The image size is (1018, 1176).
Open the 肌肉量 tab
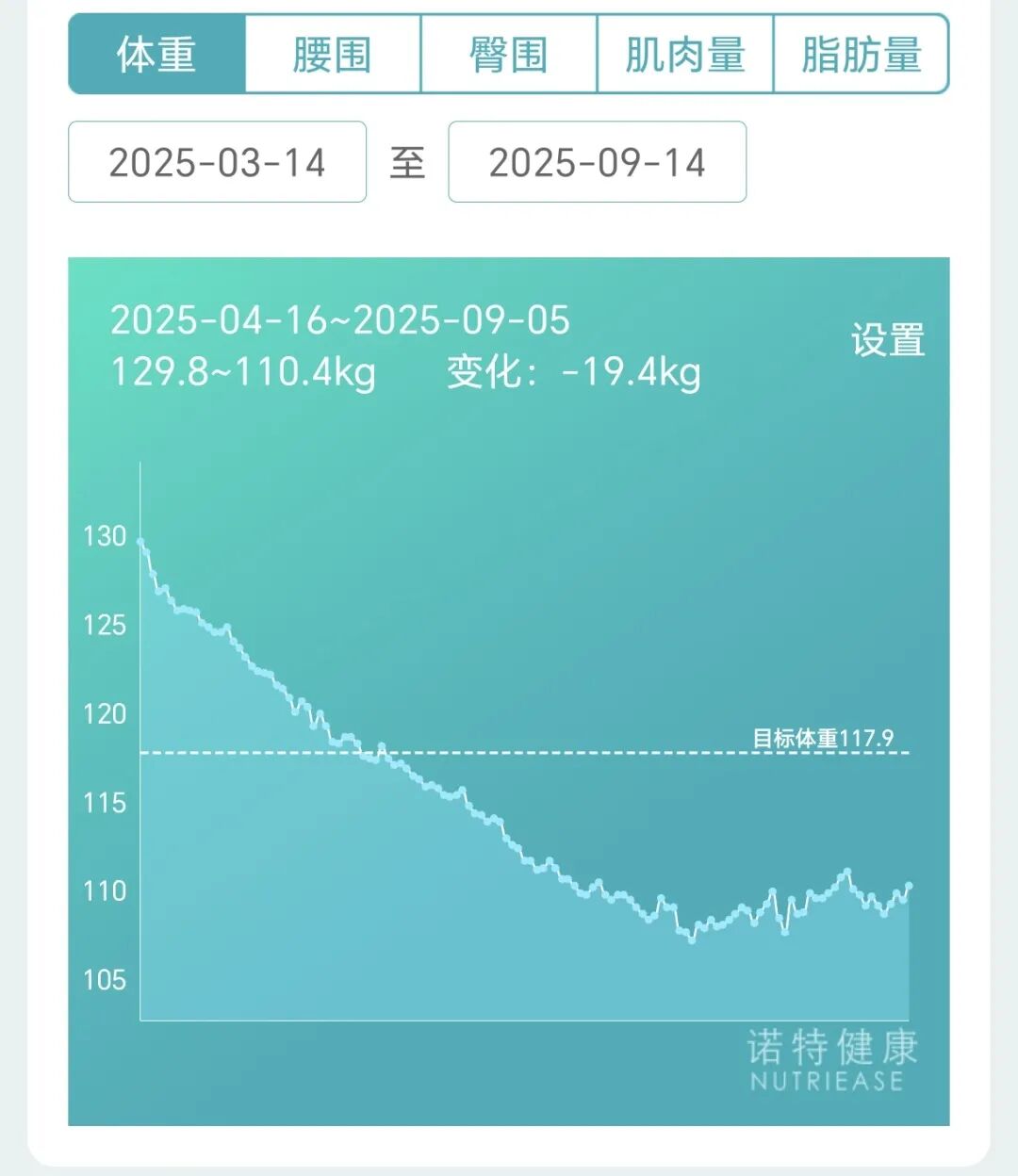(x=685, y=55)
